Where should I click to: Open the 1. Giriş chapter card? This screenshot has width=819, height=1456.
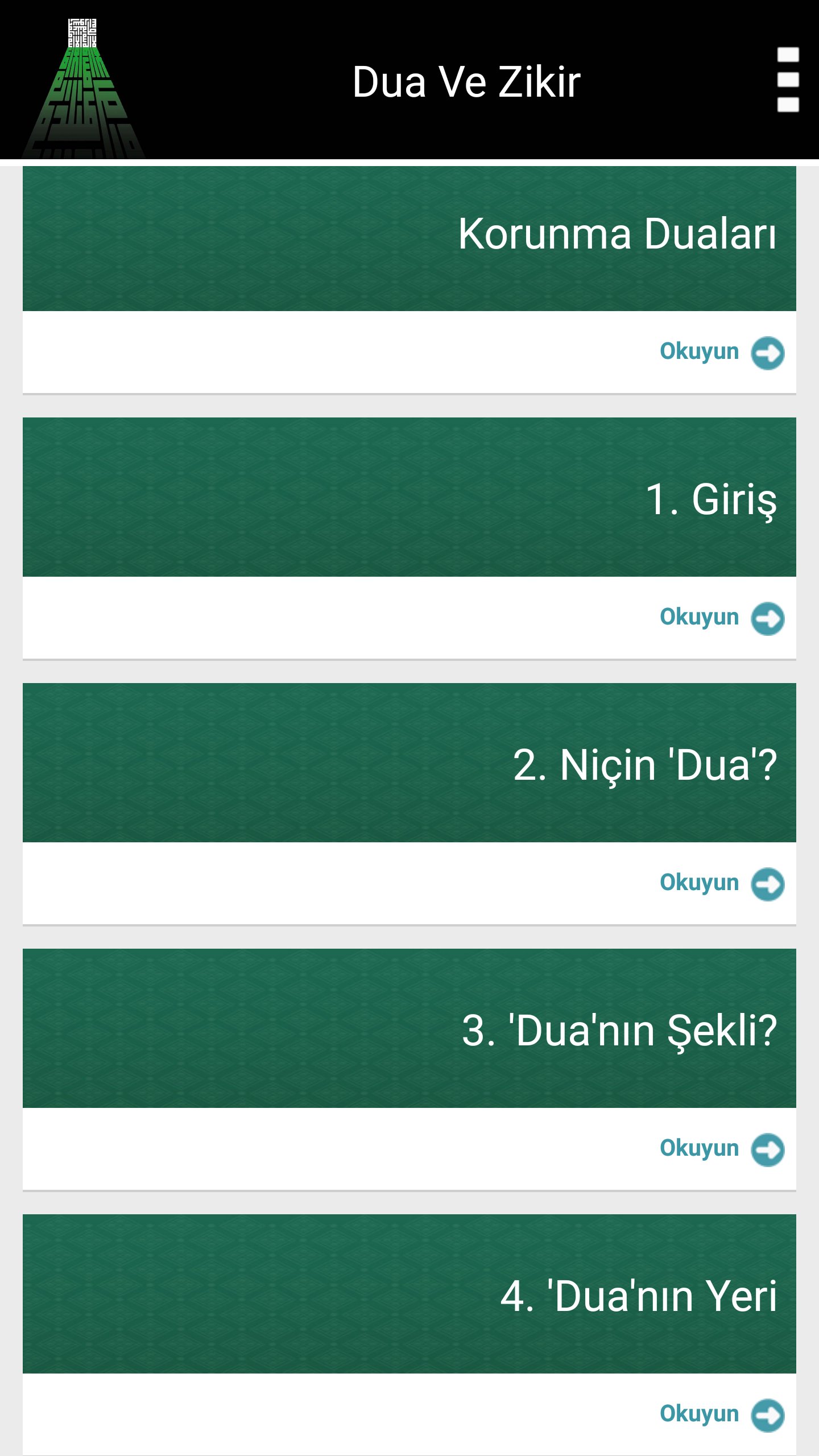(409, 498)
